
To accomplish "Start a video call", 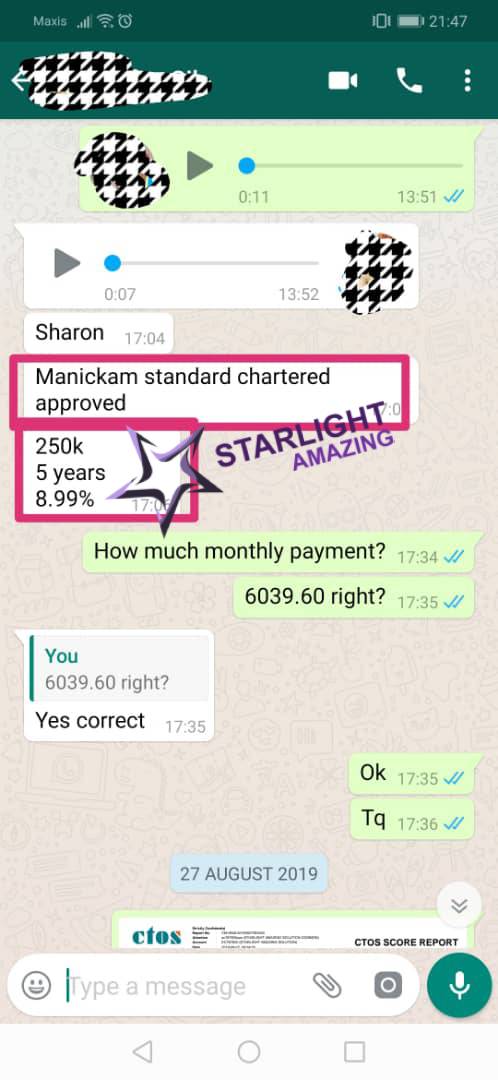I will 342,81.
